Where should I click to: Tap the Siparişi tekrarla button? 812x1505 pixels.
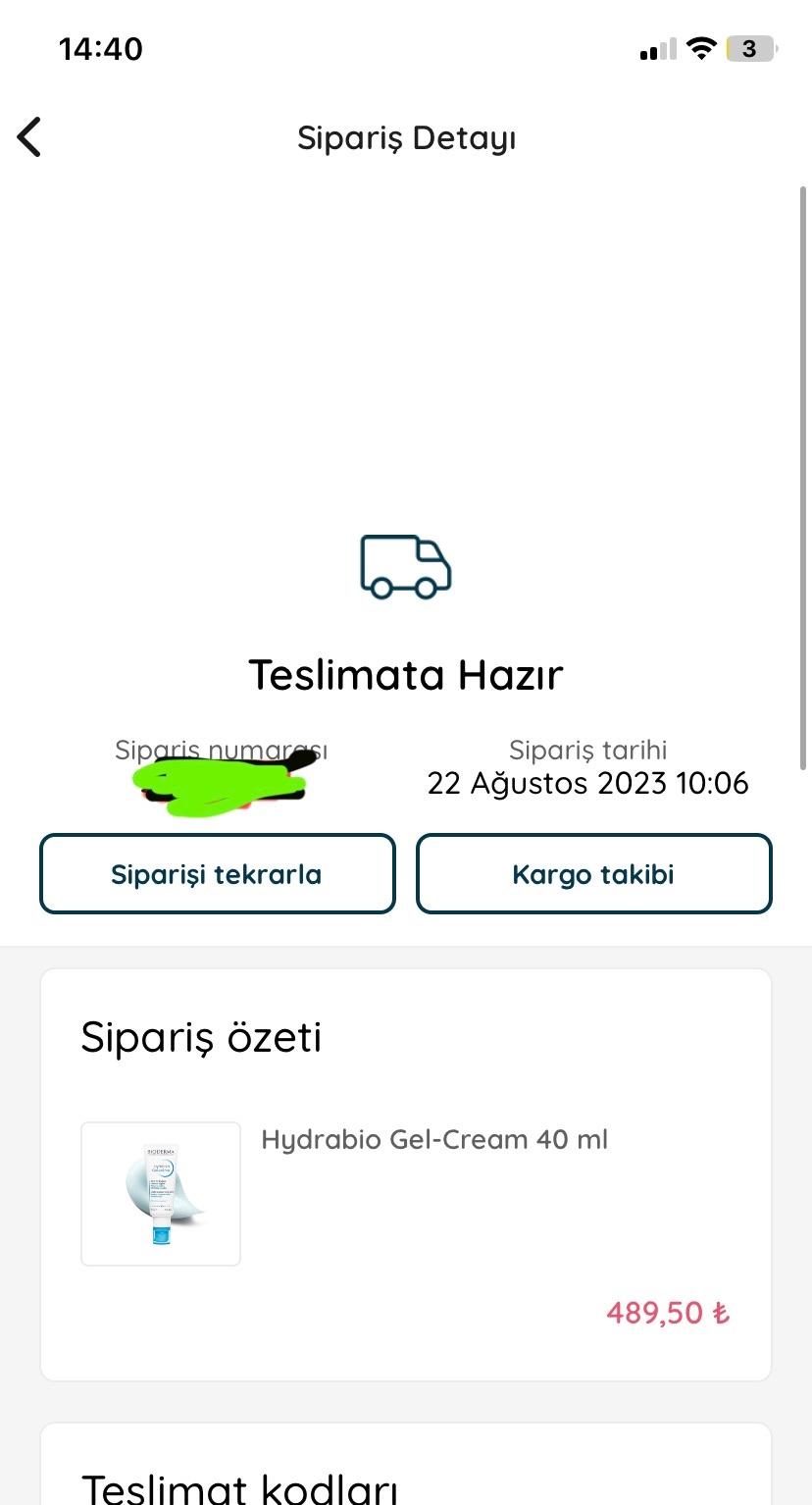click(217, 873)
